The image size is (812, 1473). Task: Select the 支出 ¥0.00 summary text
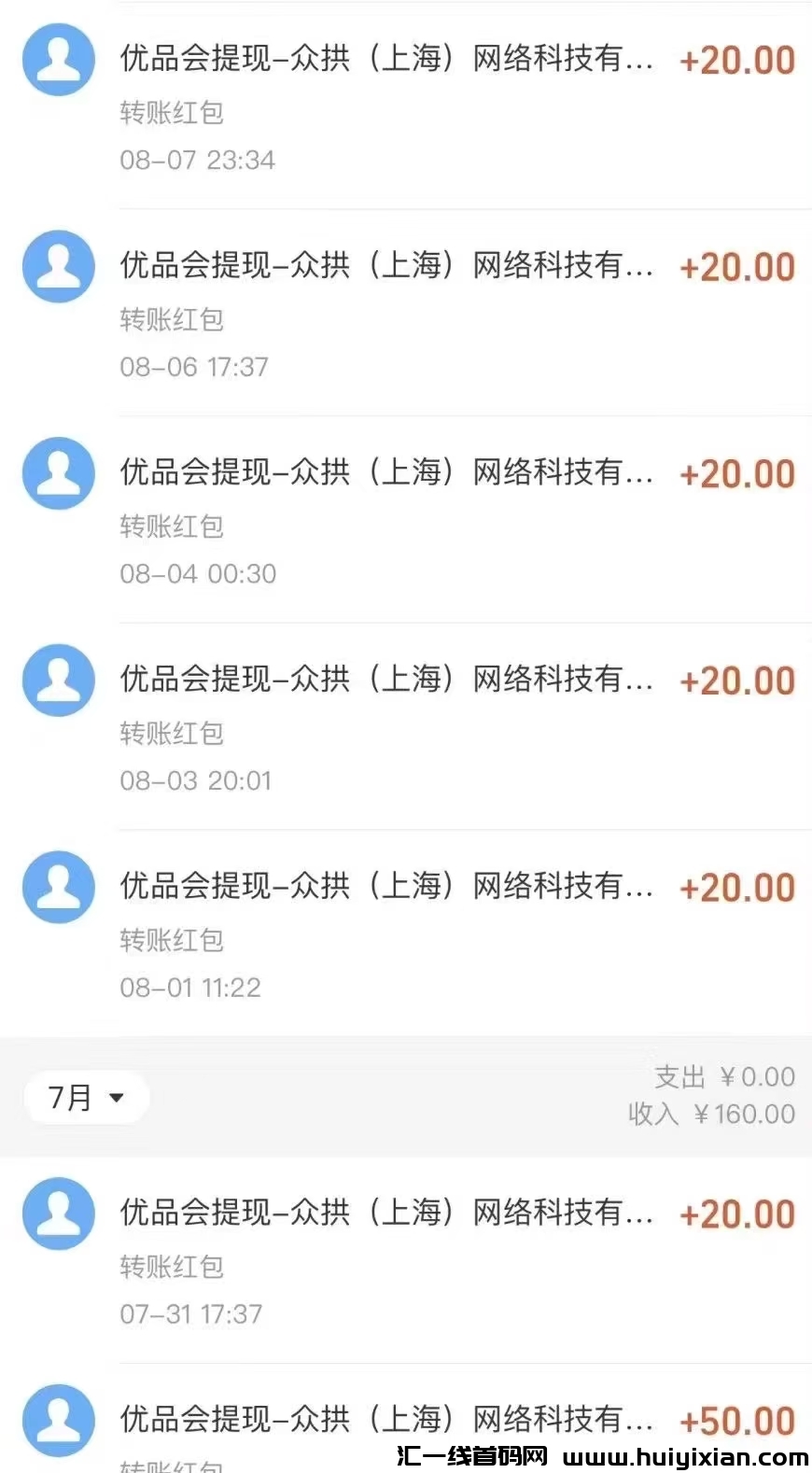click(728, 1076)
